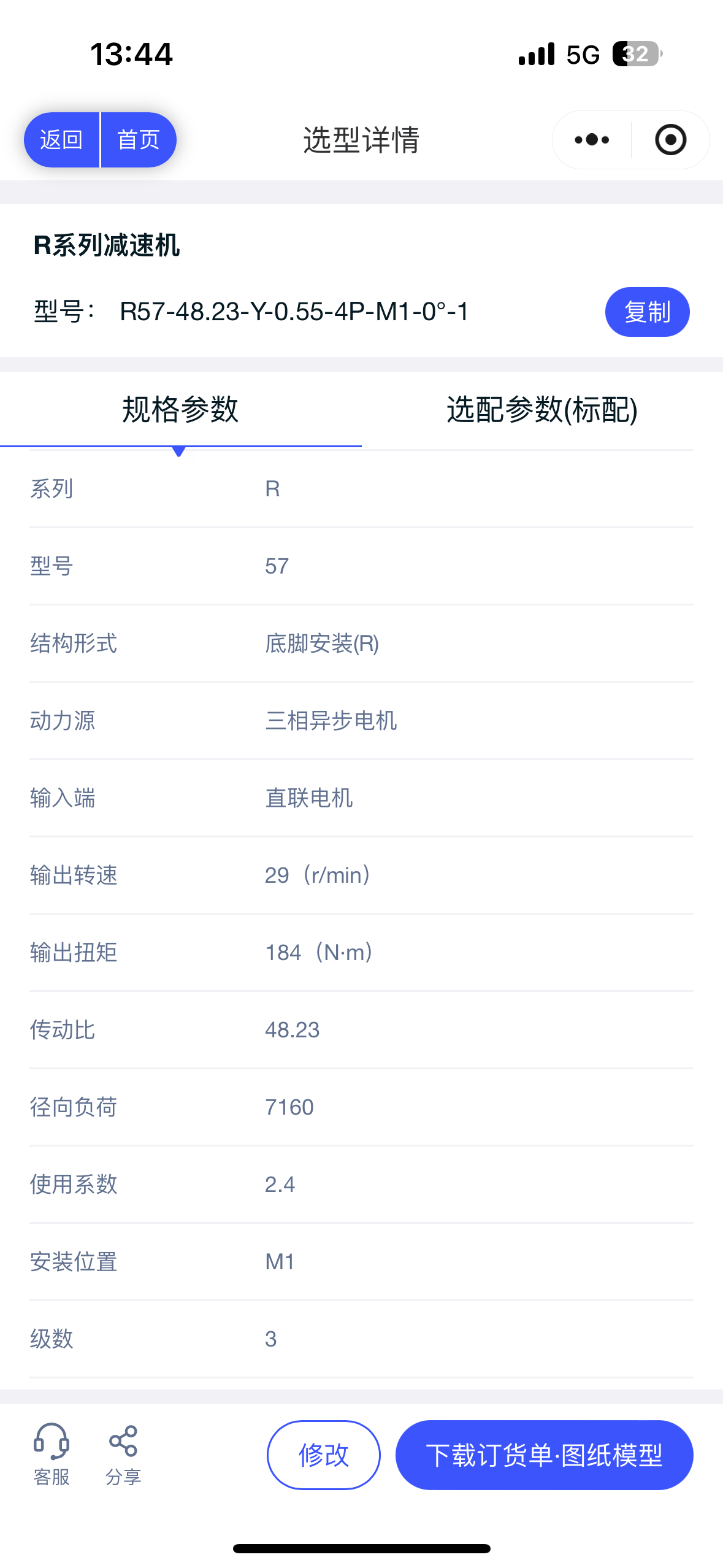Go to 首页 home page

pos(139,140)
